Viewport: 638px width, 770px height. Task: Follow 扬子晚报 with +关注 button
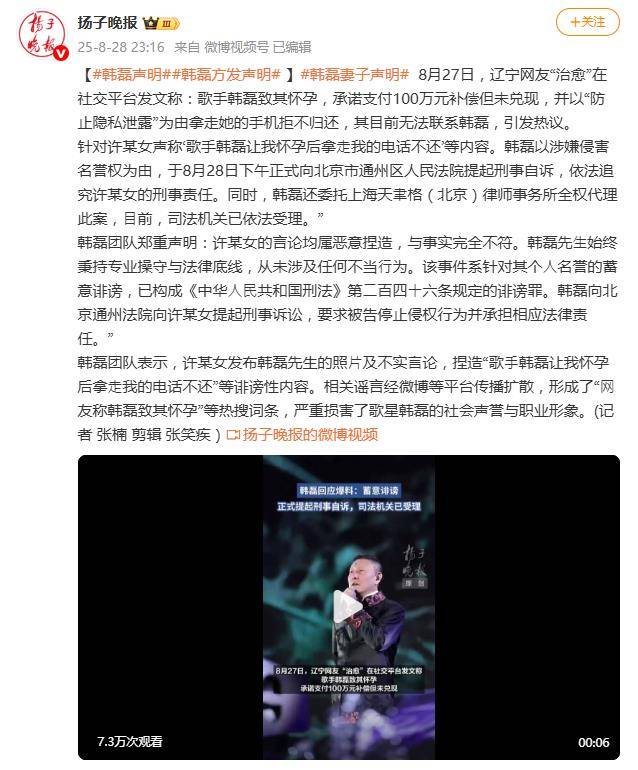click(587, 22)
